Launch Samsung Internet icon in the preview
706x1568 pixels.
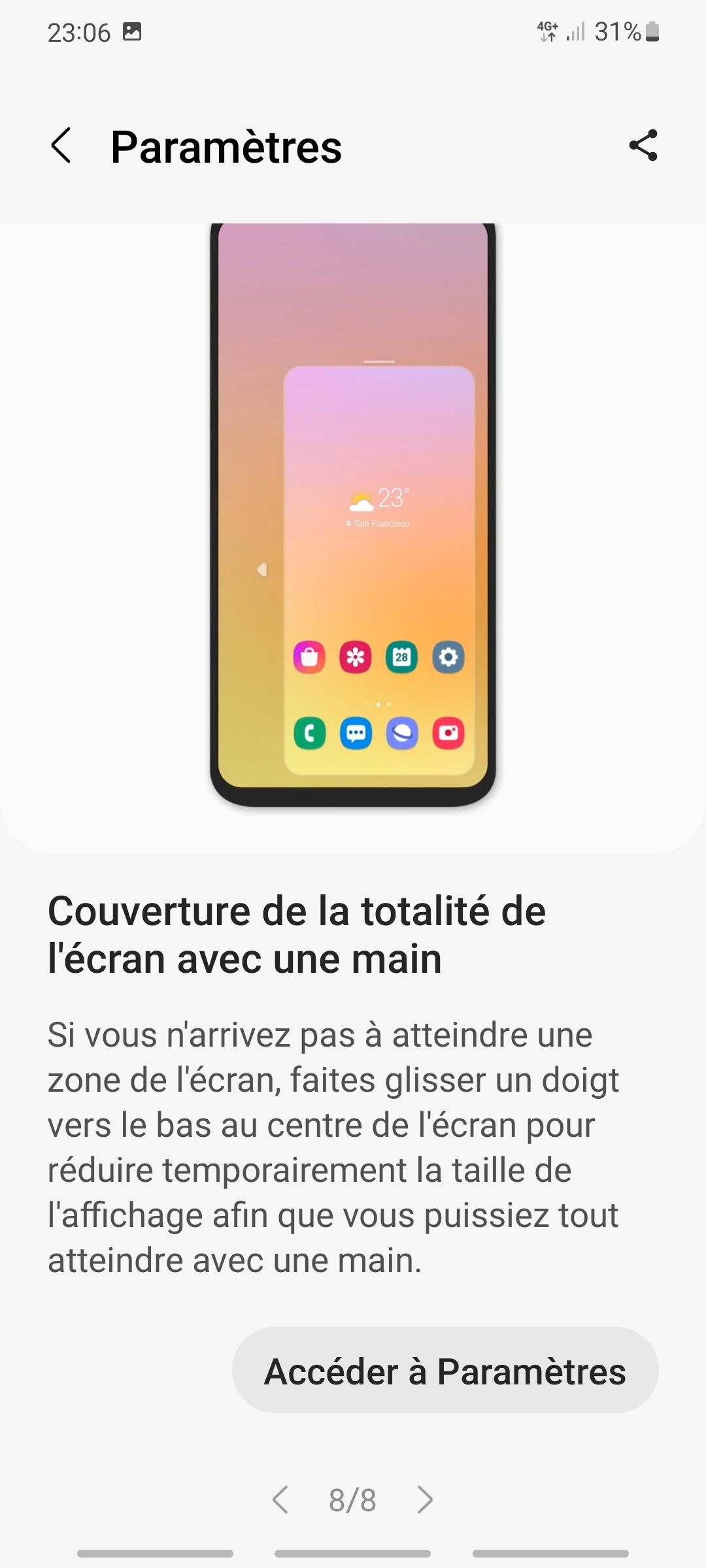tap(402, 733)
